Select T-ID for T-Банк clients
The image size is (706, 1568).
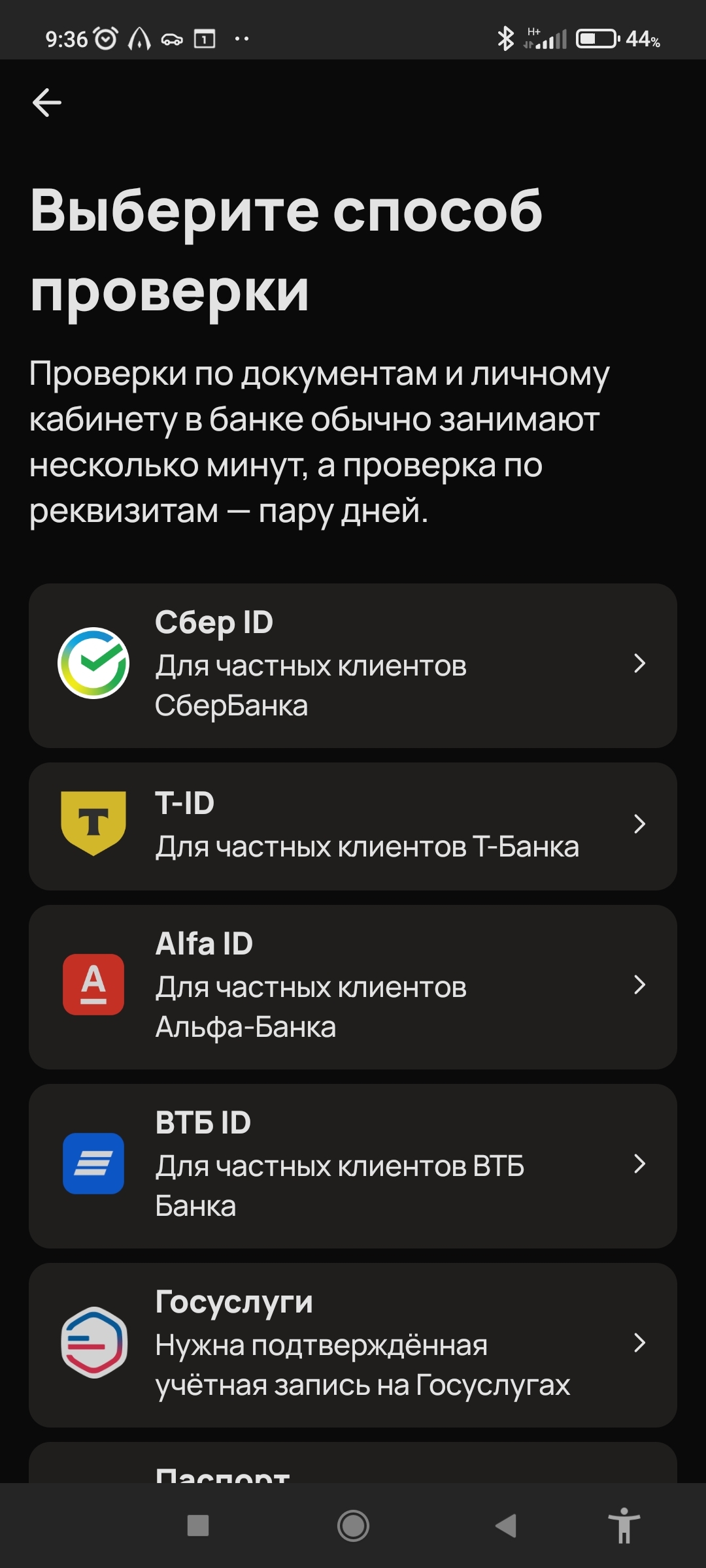click(x=353, y=826)
